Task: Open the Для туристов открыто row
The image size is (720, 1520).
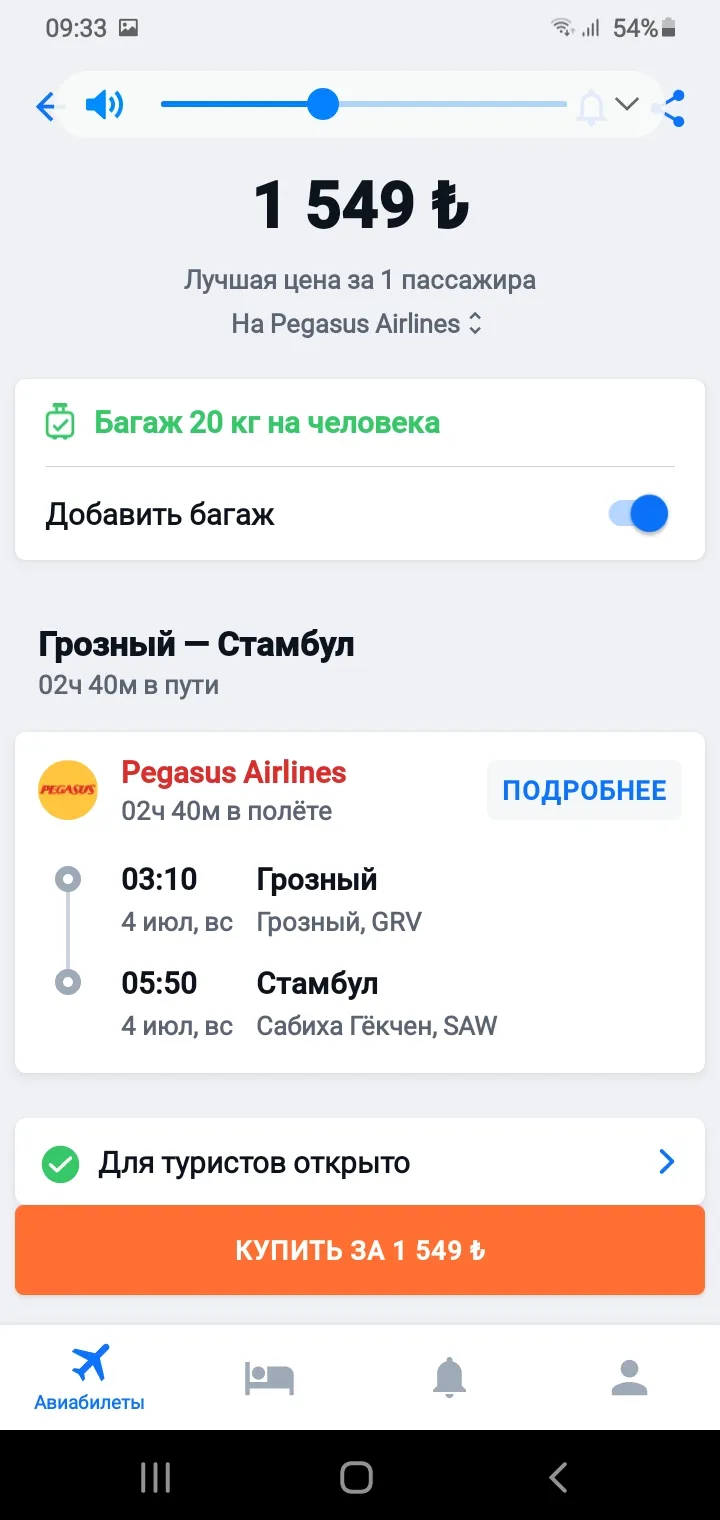Action: pos(360,1163)
